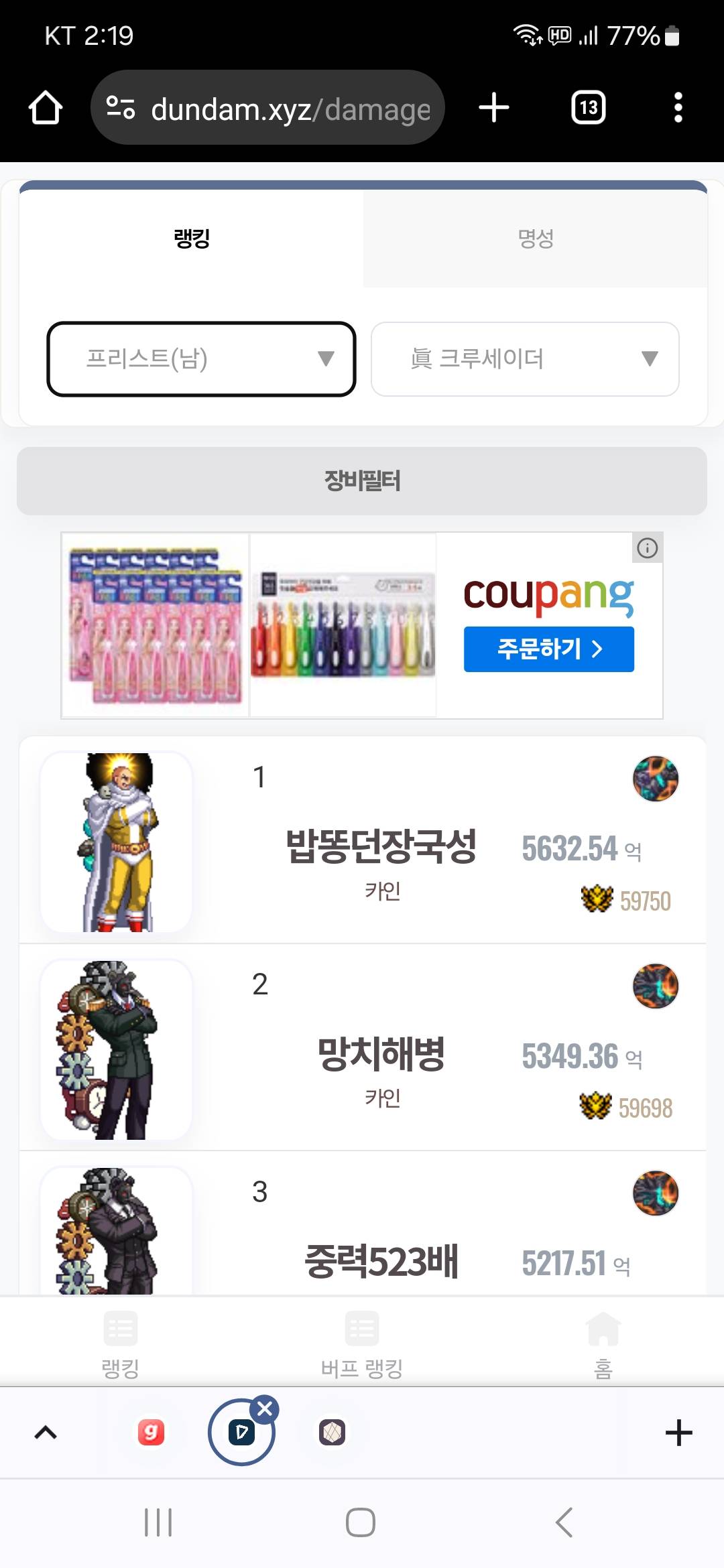
Task: Expand the 眞 크루세이더 subclass dropdown
Action: pos(525,359)
